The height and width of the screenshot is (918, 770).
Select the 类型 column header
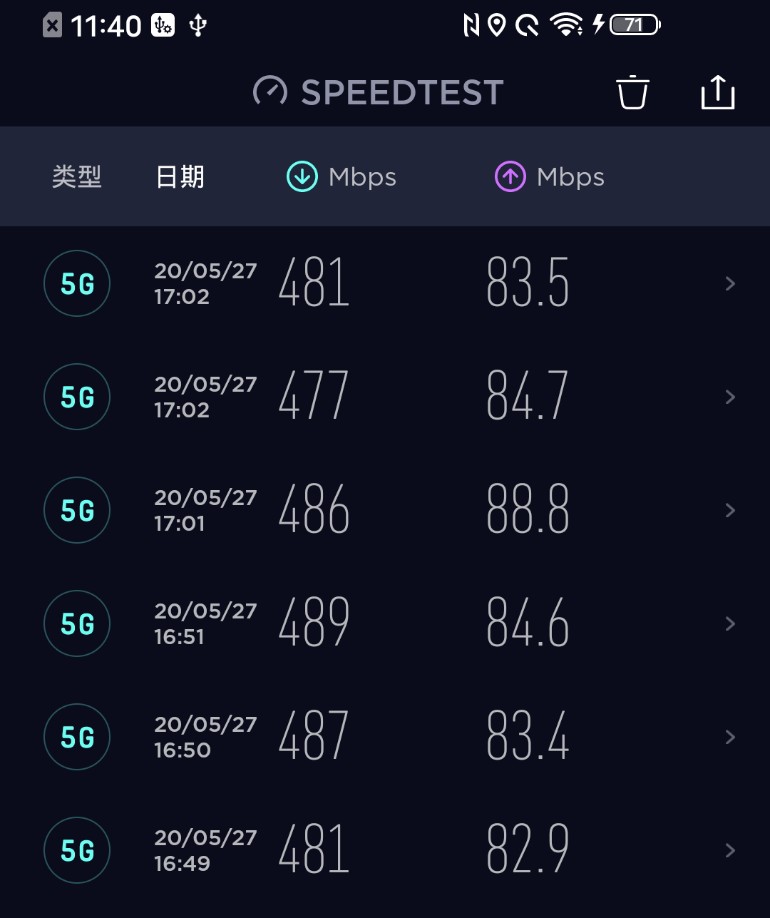coord(77,176)
